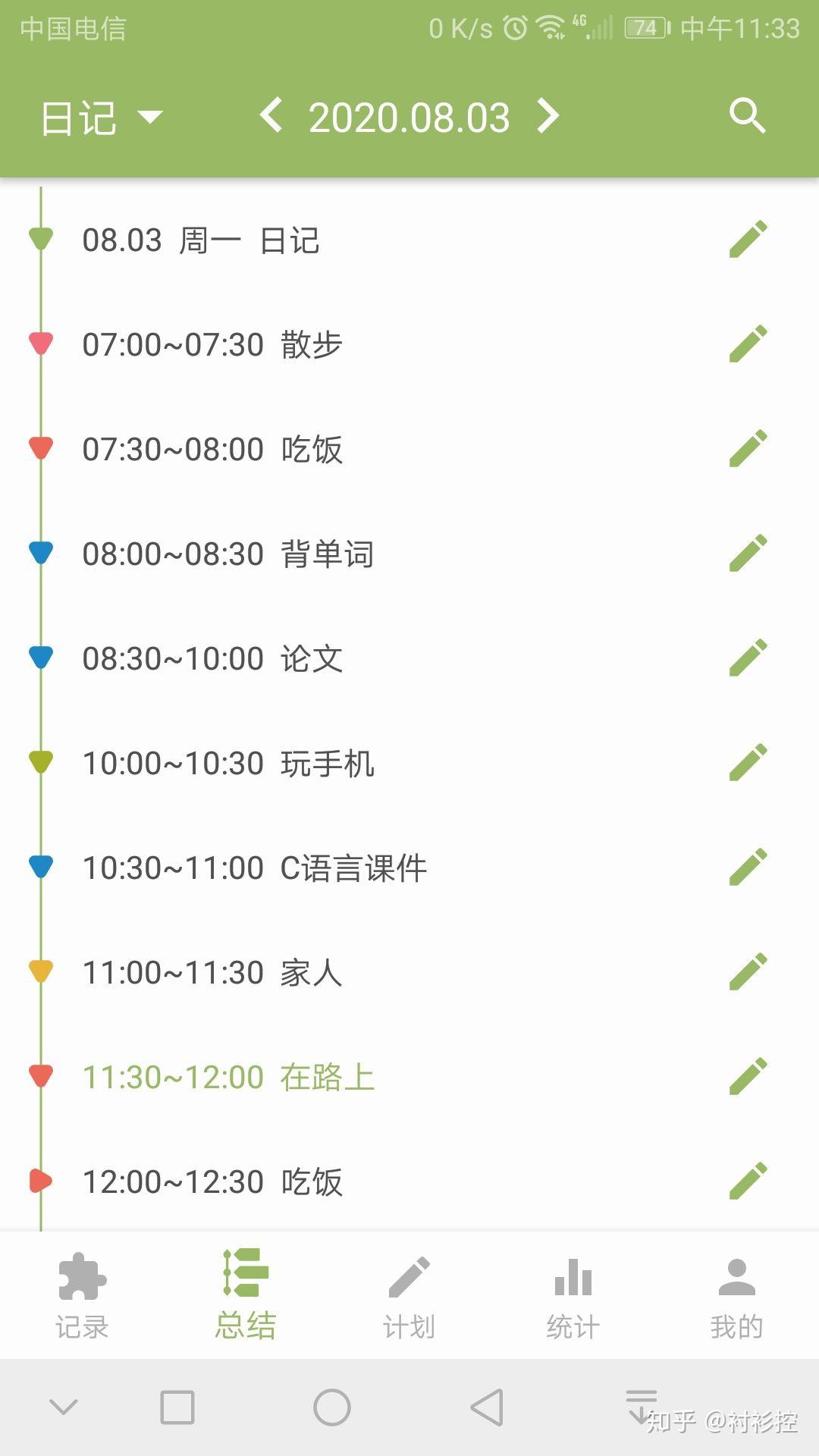Edit the 10:30~11:00 C语言课件 entry
Screen dimensions: 819x1456
pos(748,868)
